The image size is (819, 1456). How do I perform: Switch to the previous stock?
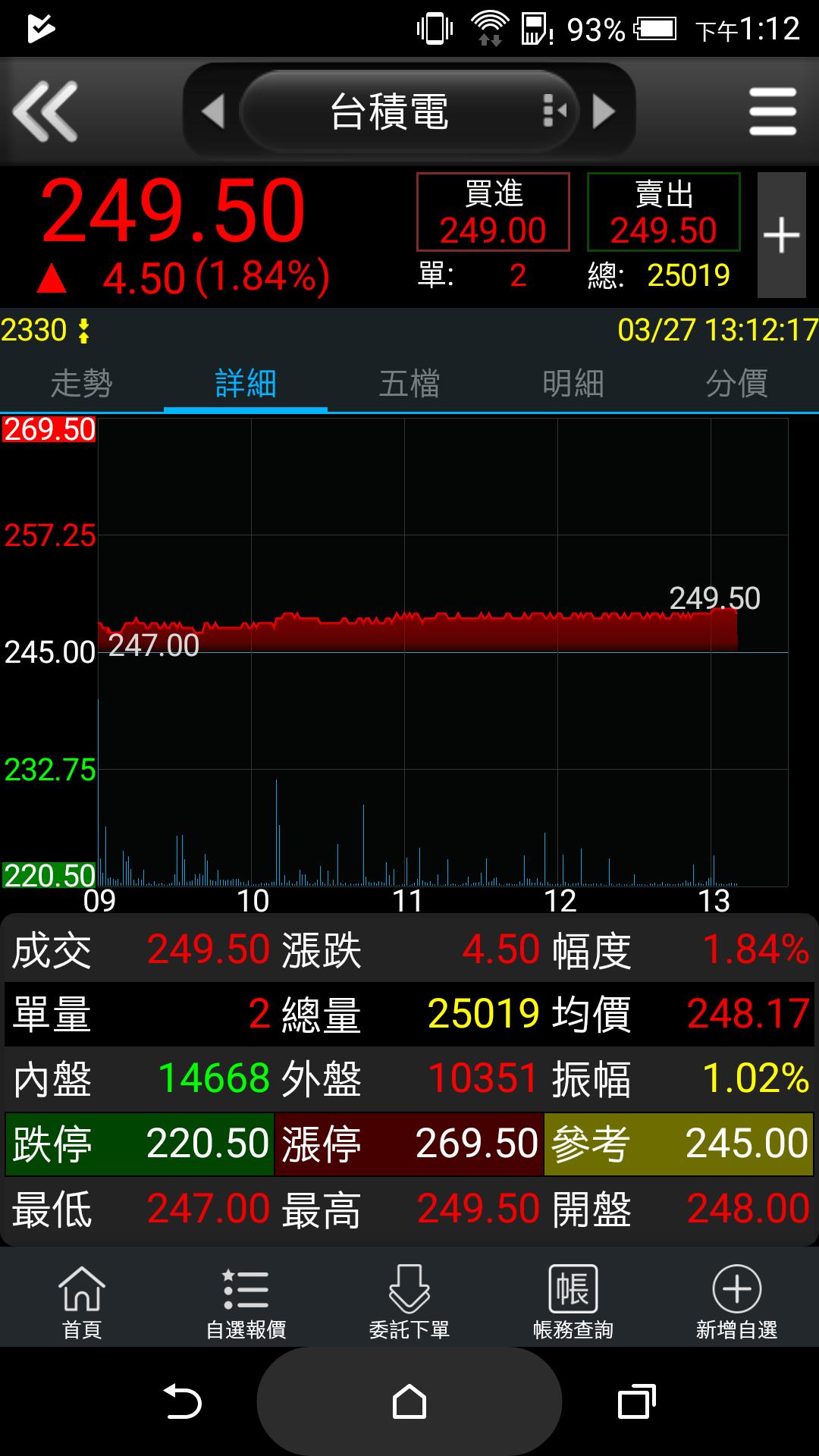(213, 111)
